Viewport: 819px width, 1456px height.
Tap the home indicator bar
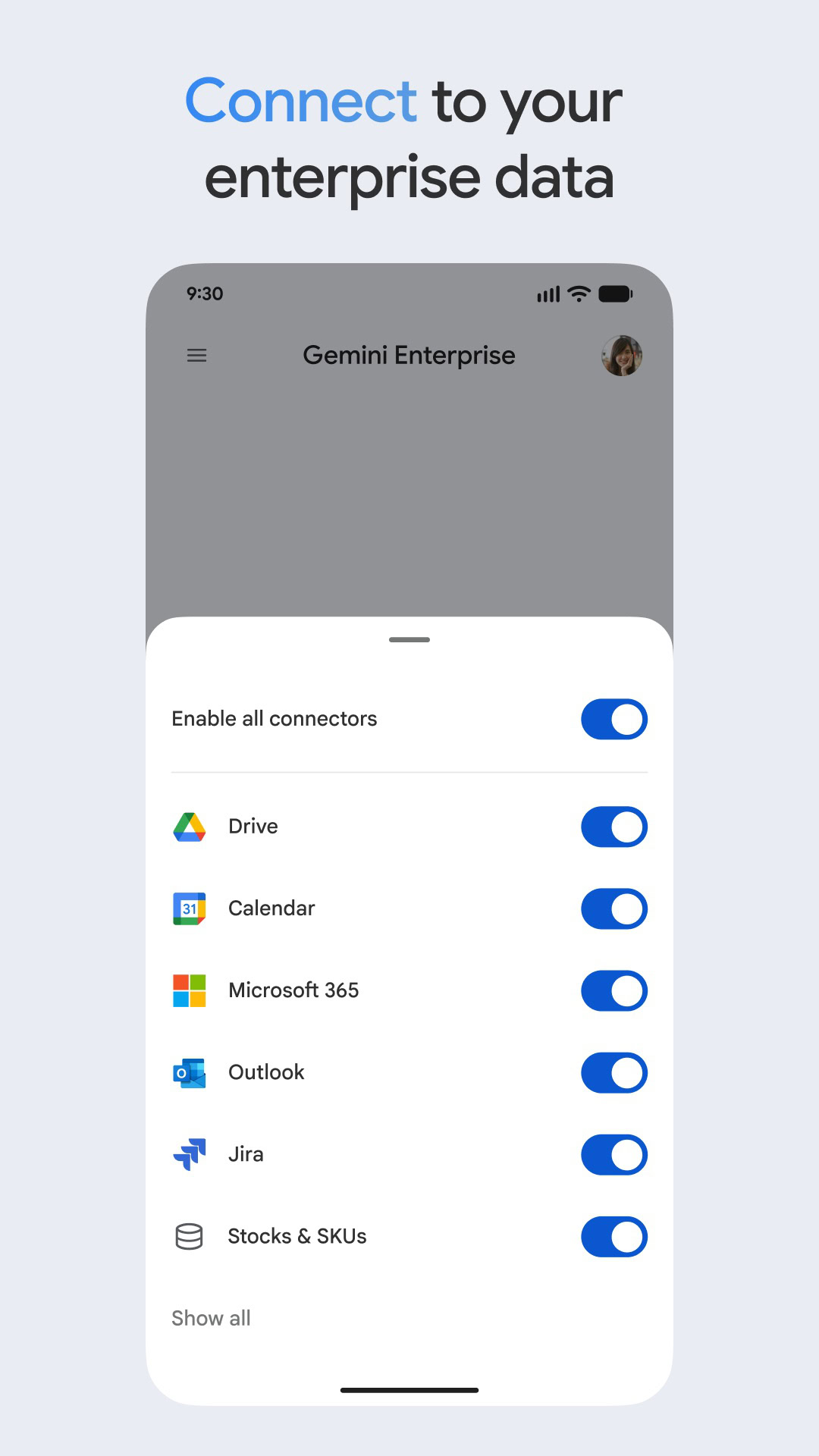pyautogui.click(x=409, y=1390)
